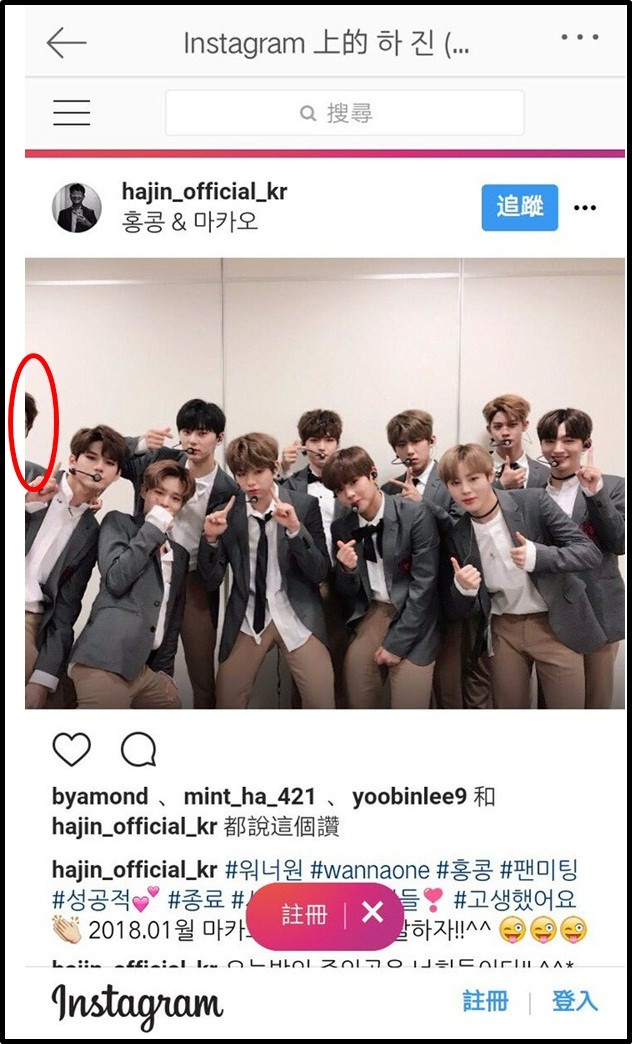Open hajin_official_kr profile picture
Viewport: 632px width, 1044px height.
tap(77, 208)
